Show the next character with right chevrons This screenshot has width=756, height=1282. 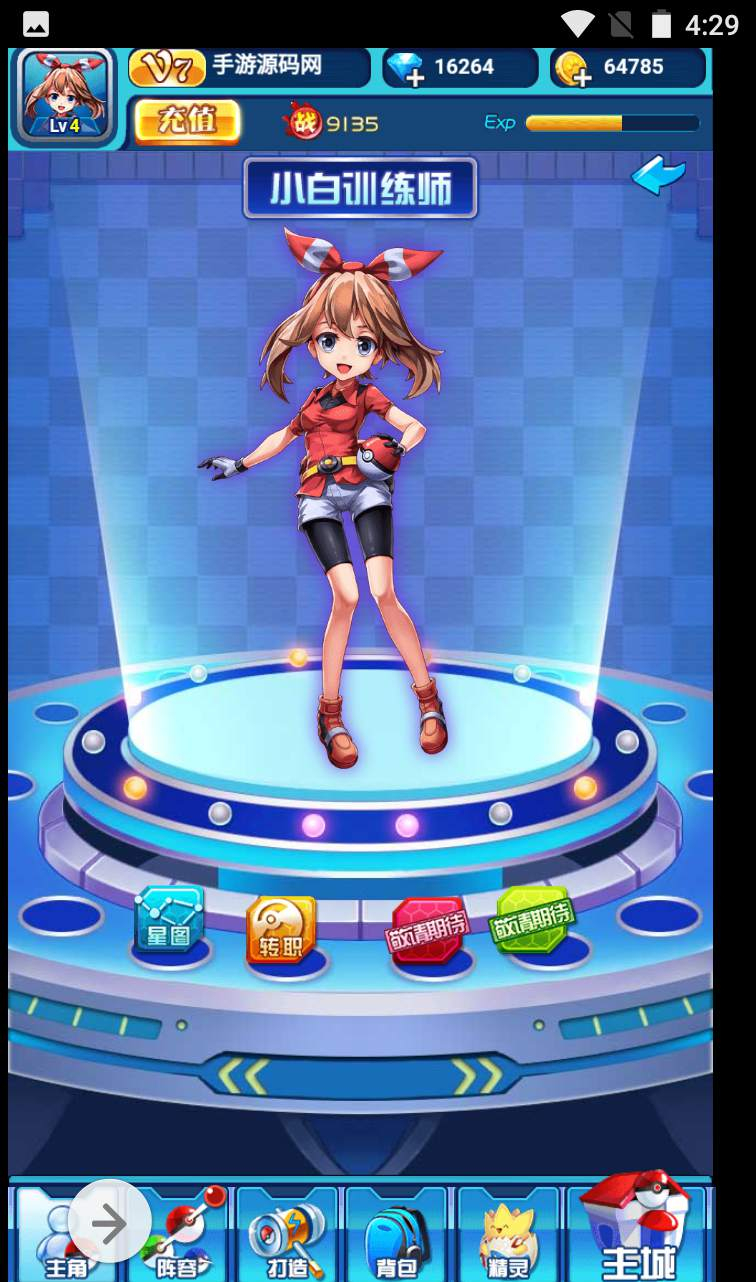478,1077
